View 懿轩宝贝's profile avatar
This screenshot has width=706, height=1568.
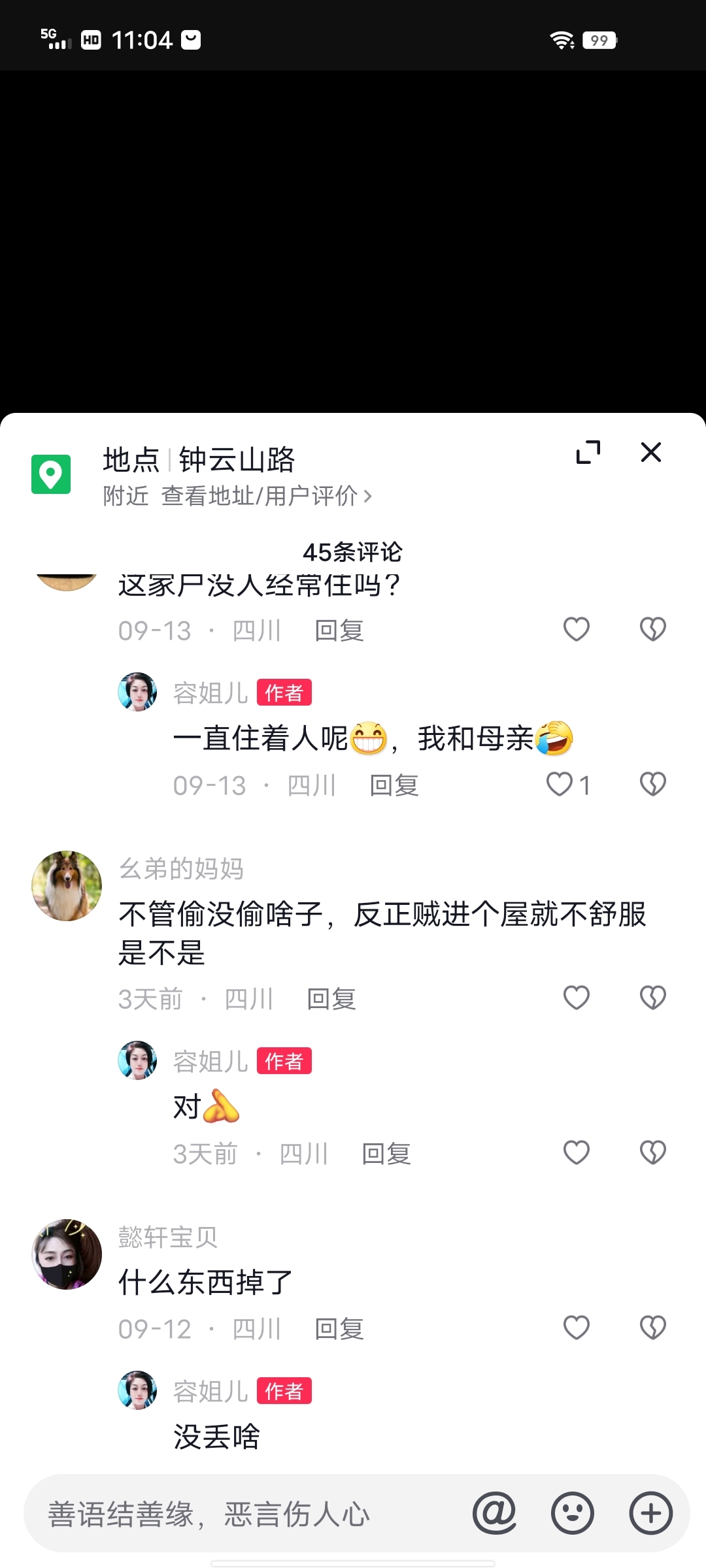tap(67, 1254)
